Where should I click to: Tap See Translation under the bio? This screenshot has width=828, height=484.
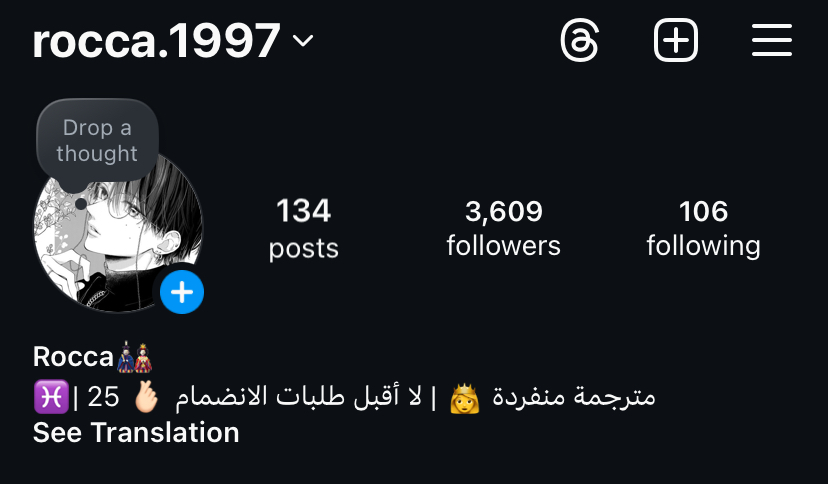click(x=136, y=432)
